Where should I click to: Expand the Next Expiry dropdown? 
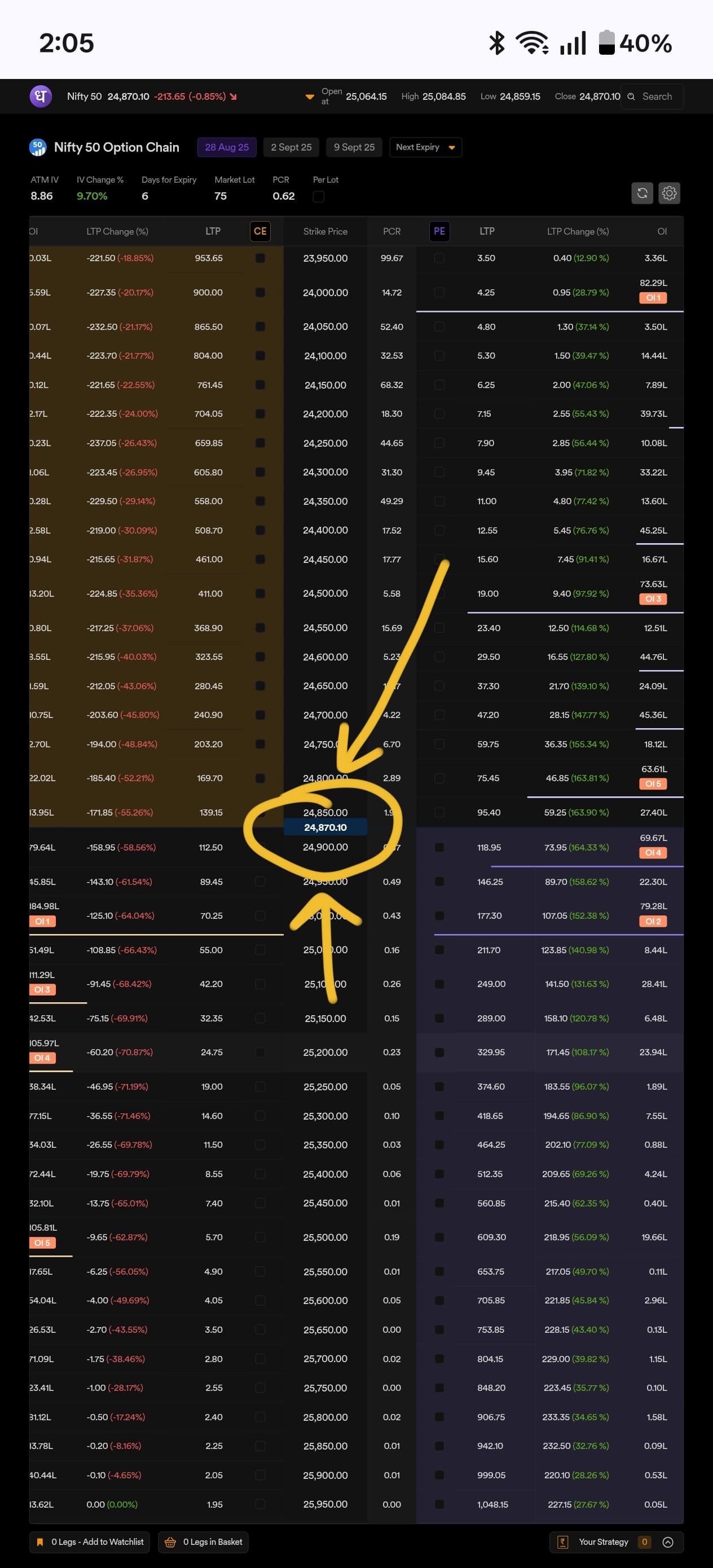[x=425, y=147]
